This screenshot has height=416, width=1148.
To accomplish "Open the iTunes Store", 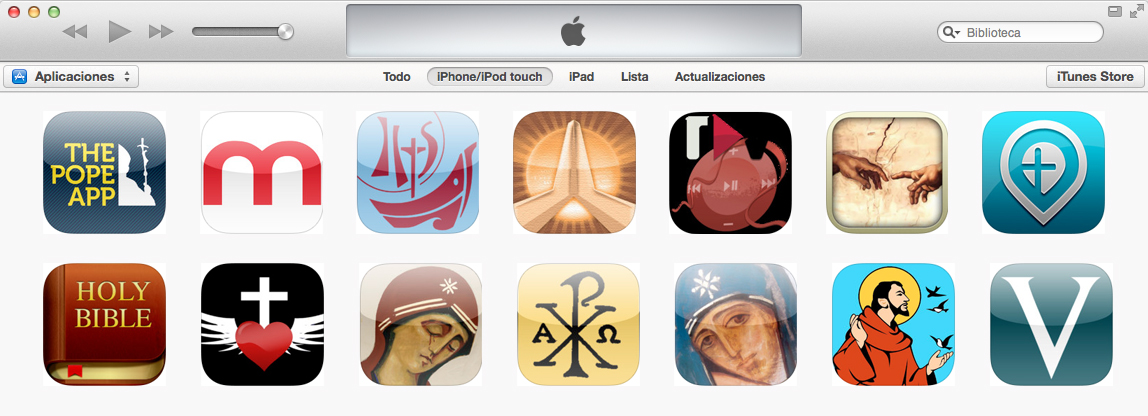I will pos(1095,76).
